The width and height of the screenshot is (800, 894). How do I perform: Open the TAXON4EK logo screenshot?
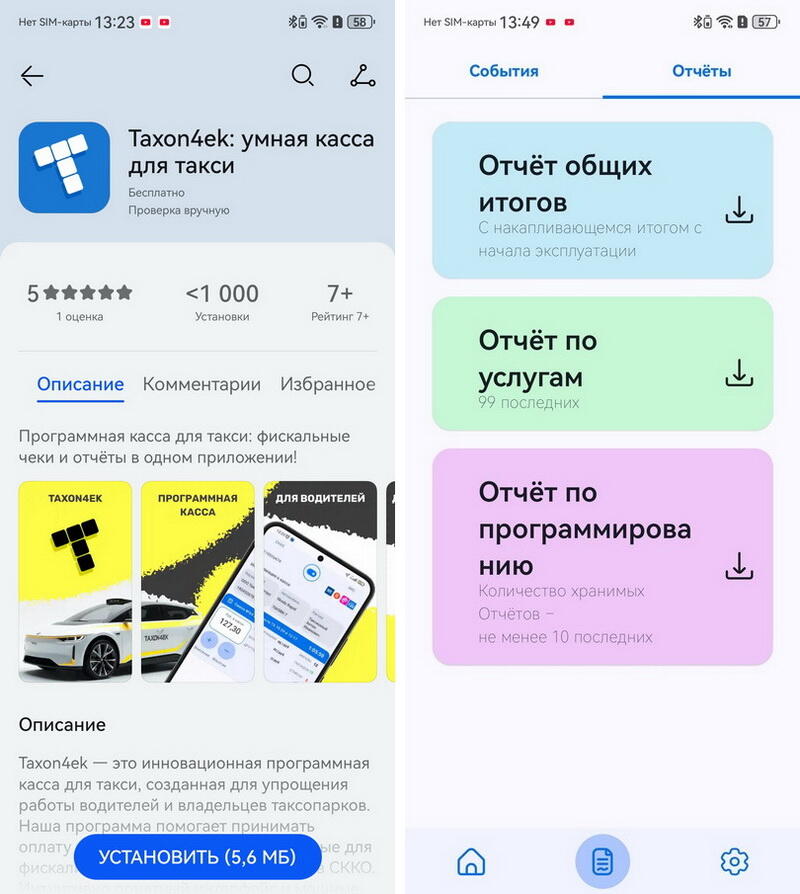75,582
